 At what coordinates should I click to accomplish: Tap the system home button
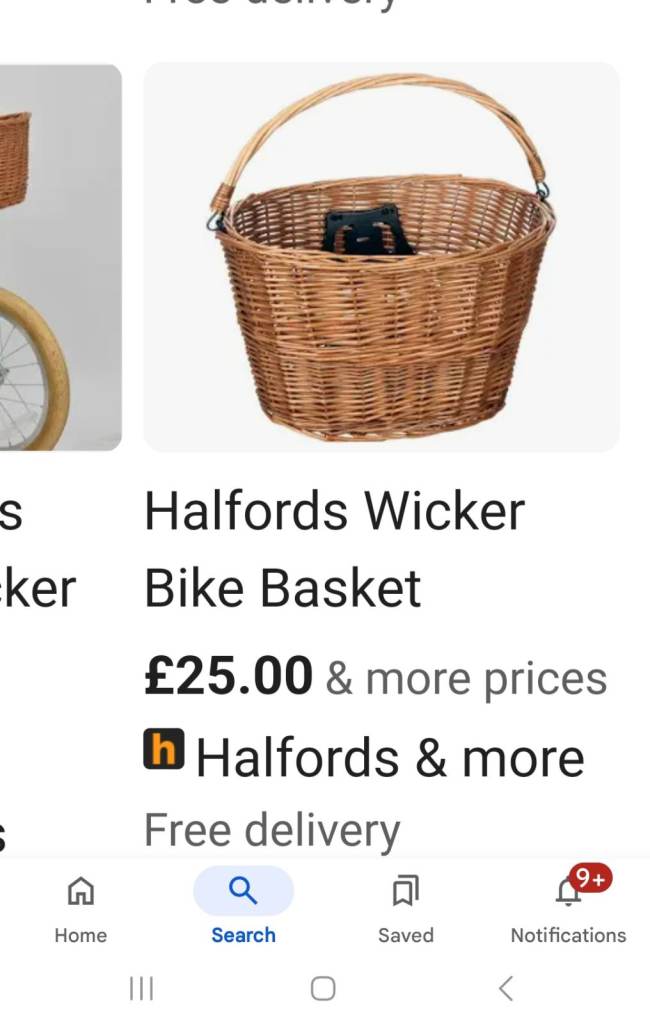pyautogui.click(x=323, y=989)
